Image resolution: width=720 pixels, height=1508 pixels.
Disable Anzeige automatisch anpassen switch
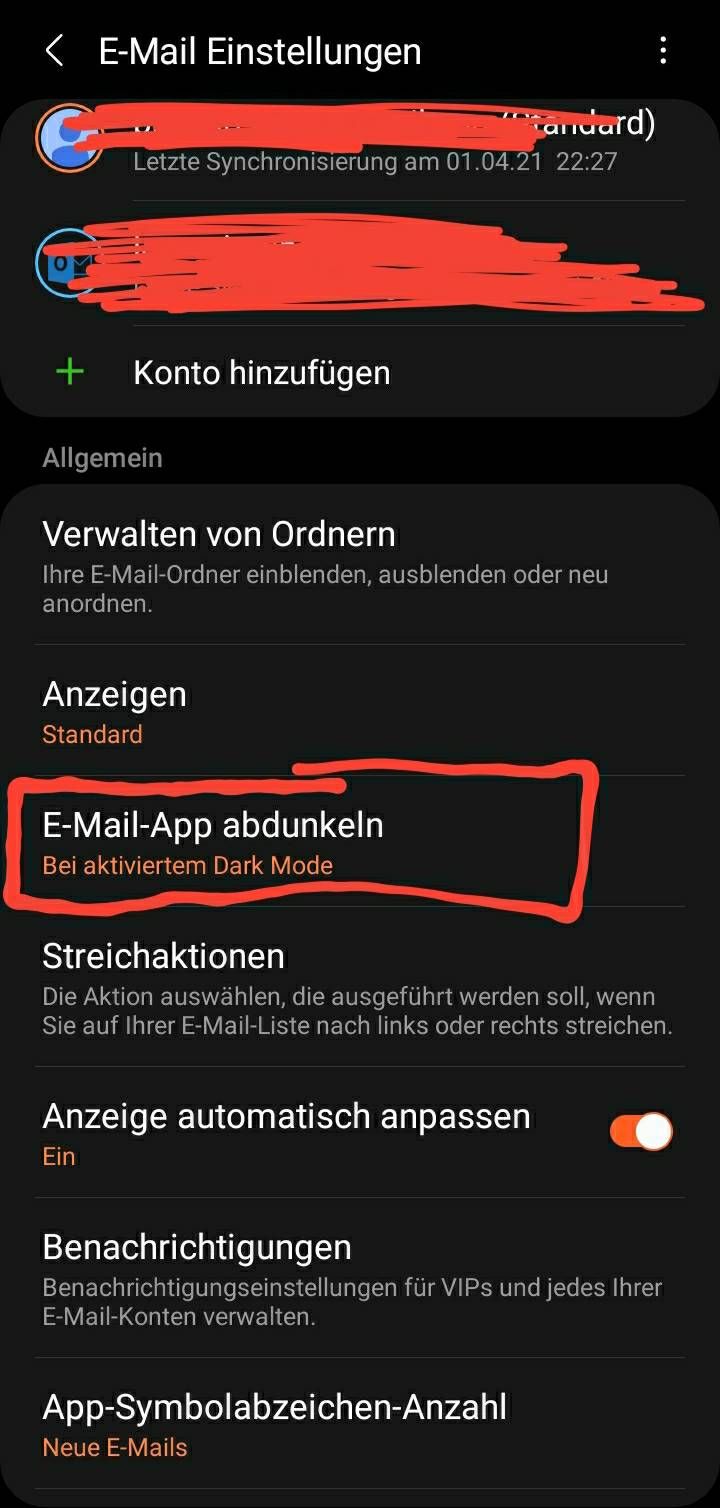pos(641,1131)
